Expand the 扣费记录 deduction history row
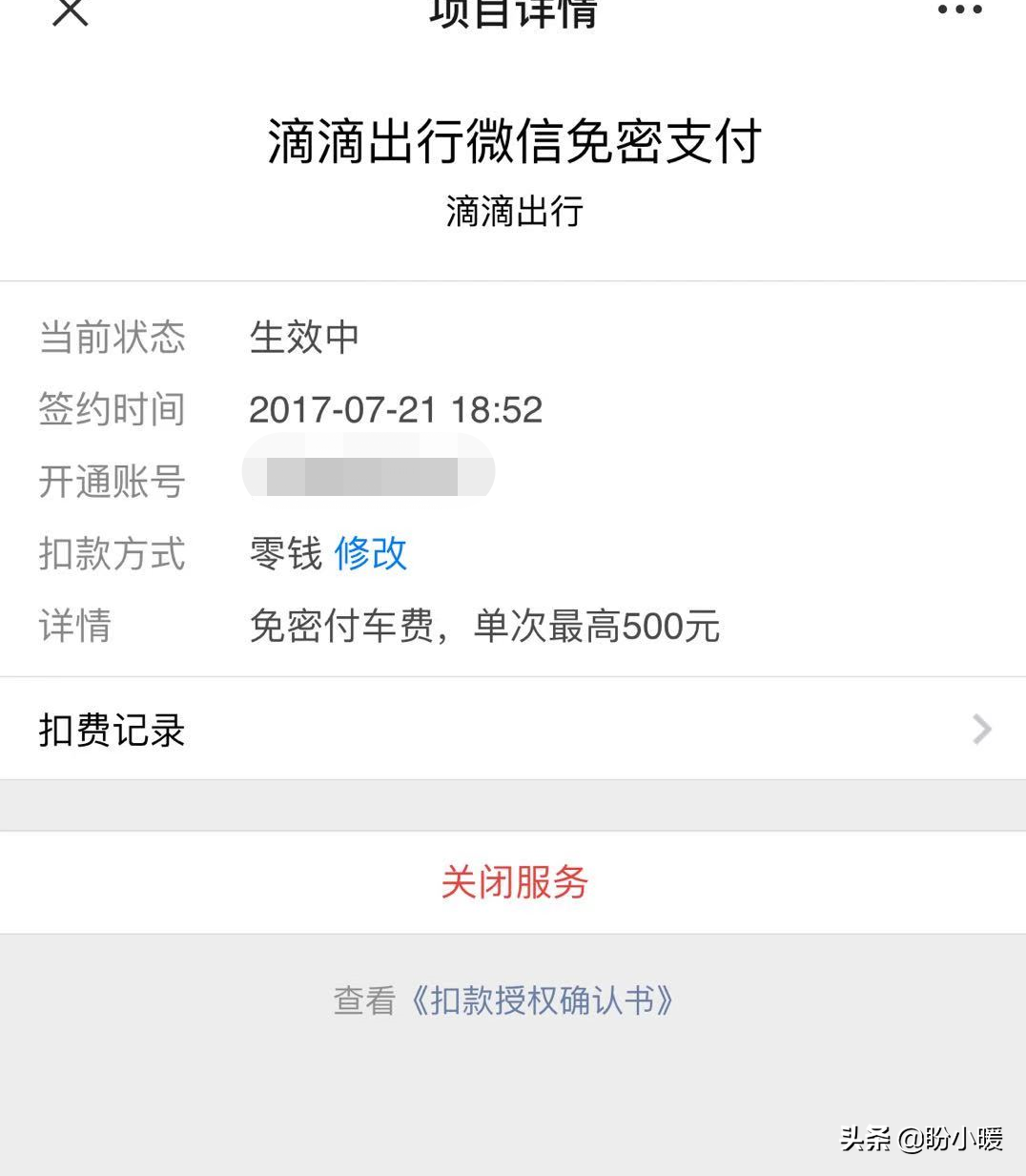Image resolution: width=1026 pixels, height=1176 pixels. pos(112,730)
